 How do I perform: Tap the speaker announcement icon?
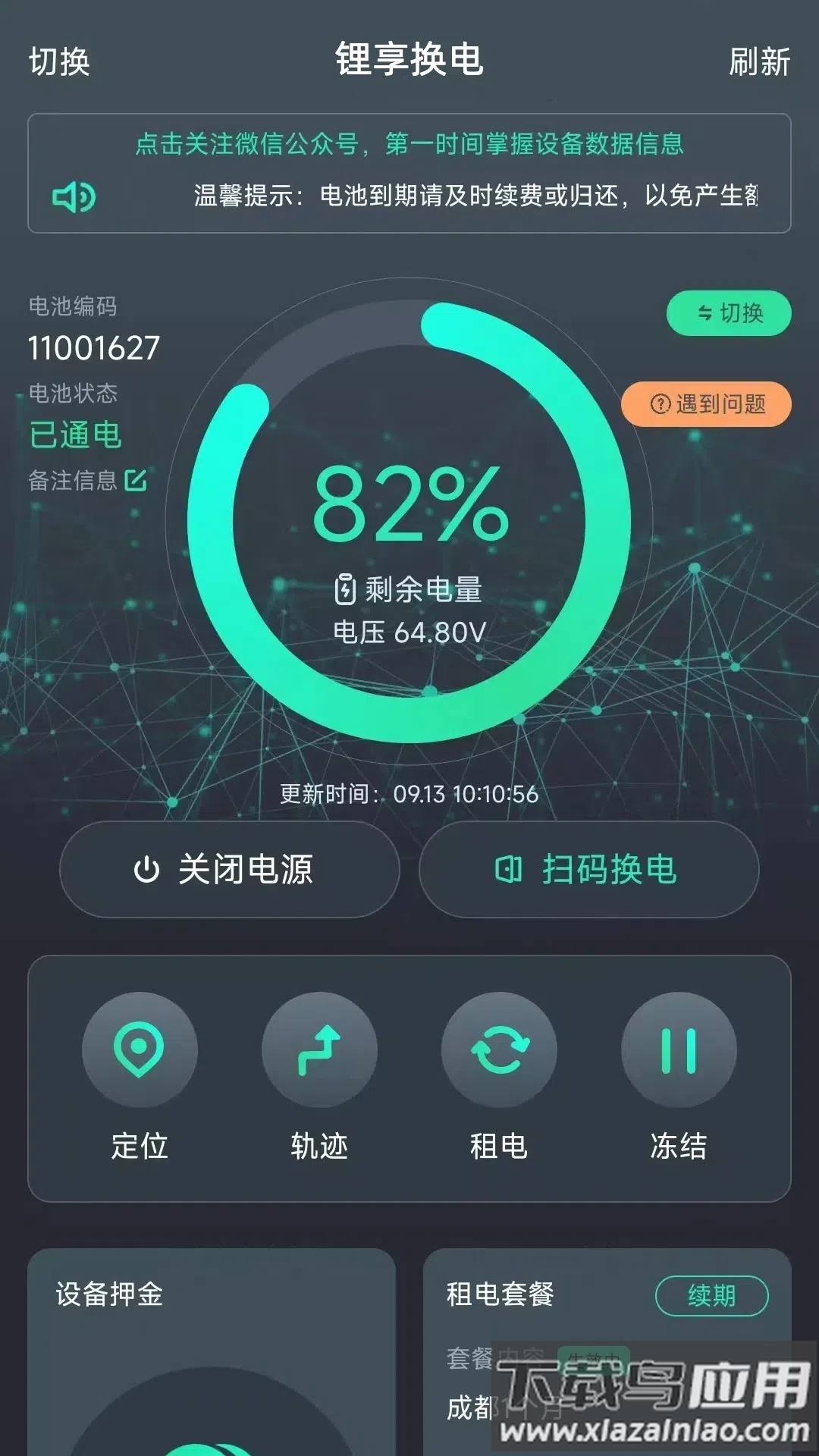click(72, 196)
